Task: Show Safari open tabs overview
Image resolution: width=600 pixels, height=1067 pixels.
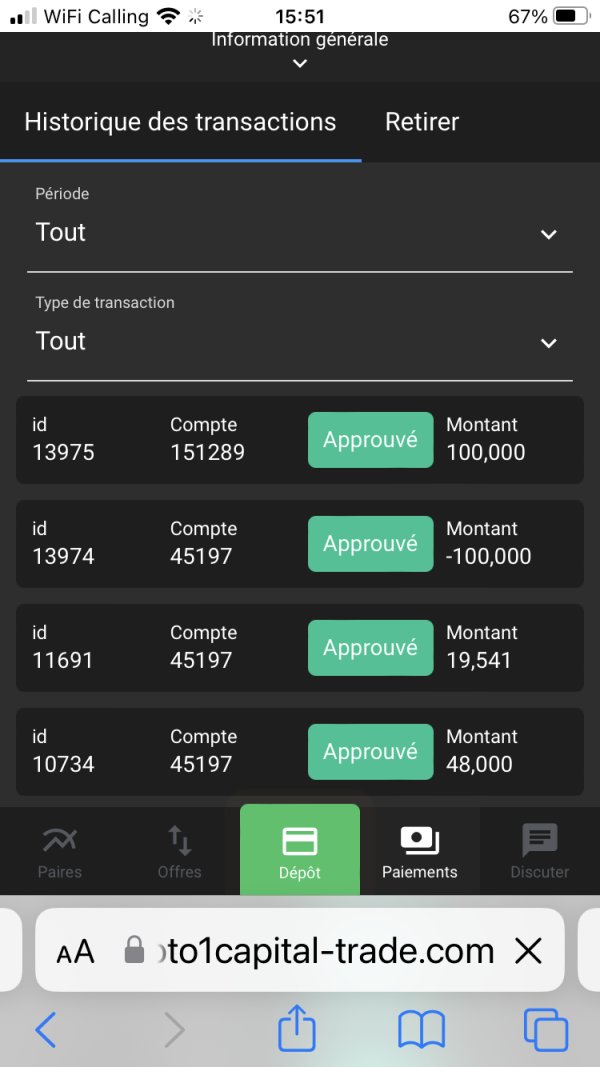Action: point(546,1030)
